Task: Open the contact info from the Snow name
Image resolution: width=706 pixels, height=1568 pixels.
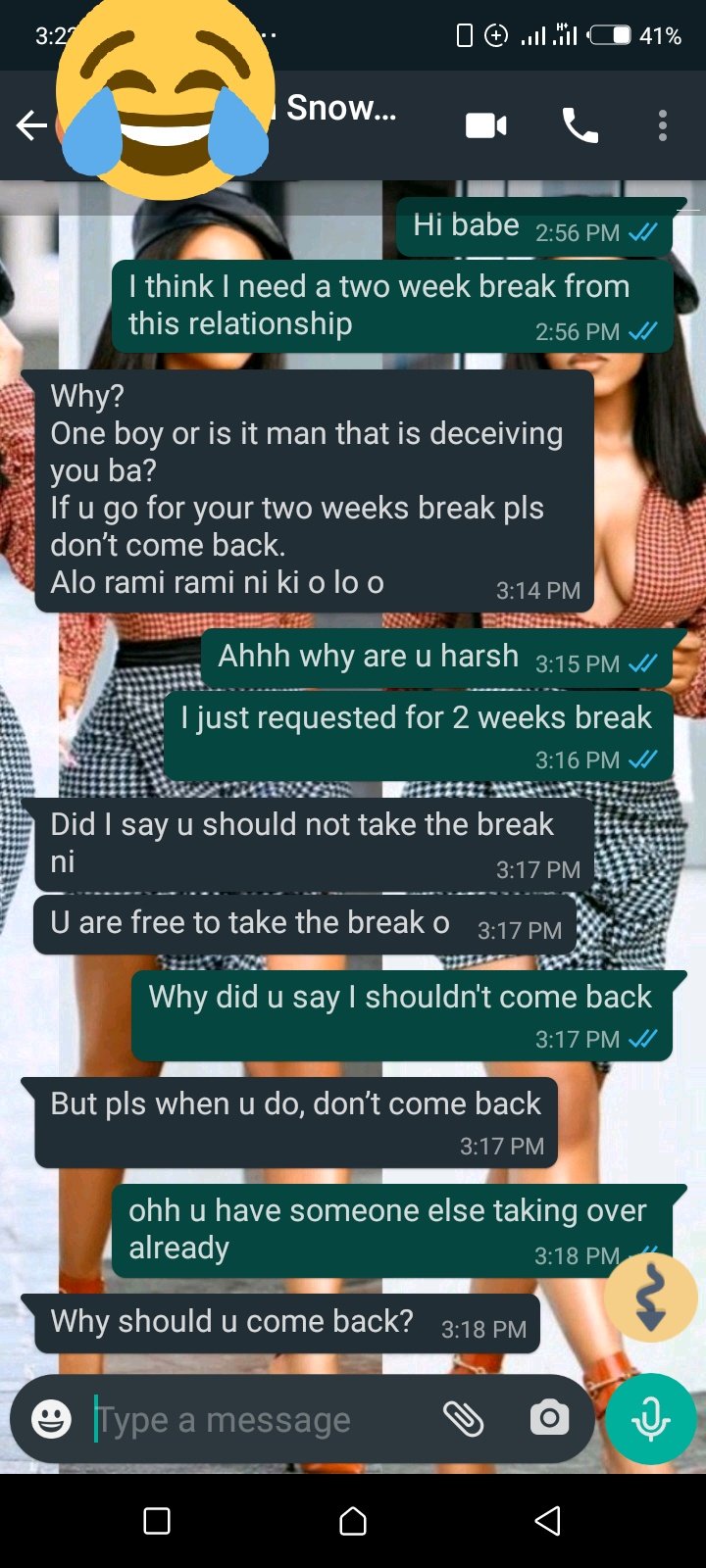Action: tap(341, 108)
